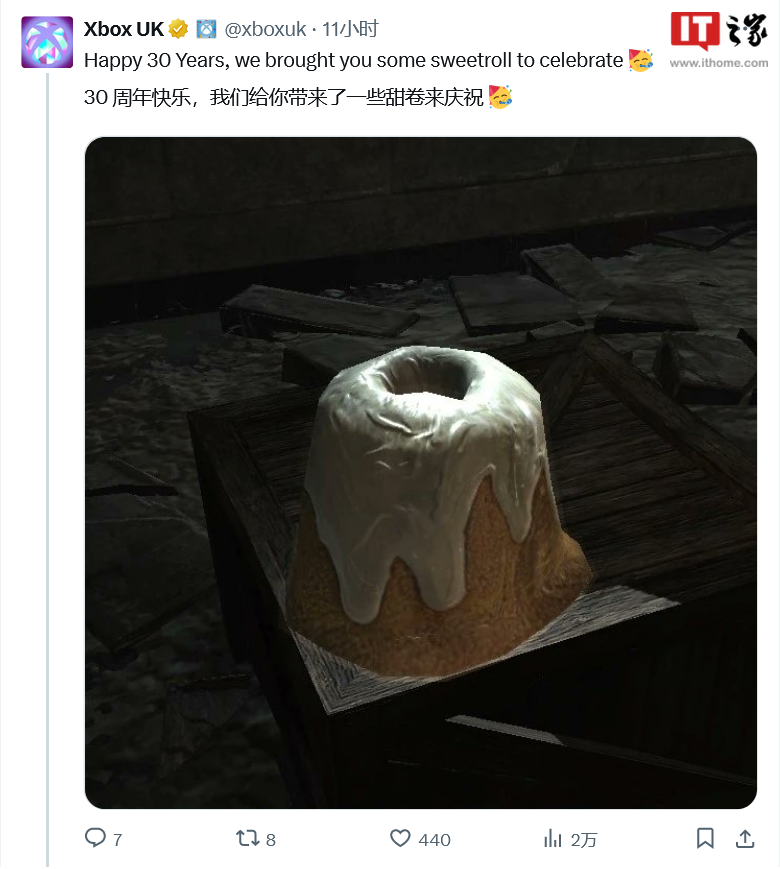This screenshot has height=869, width=780.
Task: Share the Xbox UK tweet
Action: point(744,838)
